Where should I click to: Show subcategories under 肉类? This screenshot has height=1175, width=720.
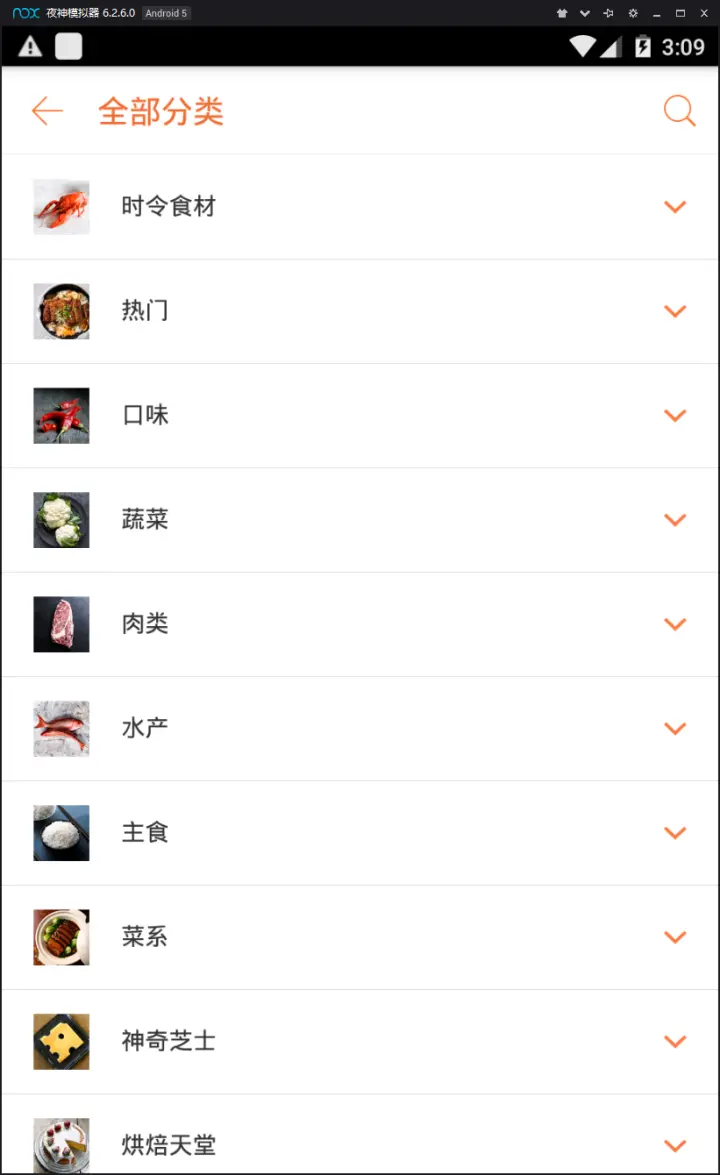pyautogui.click(x=675, y=624)
